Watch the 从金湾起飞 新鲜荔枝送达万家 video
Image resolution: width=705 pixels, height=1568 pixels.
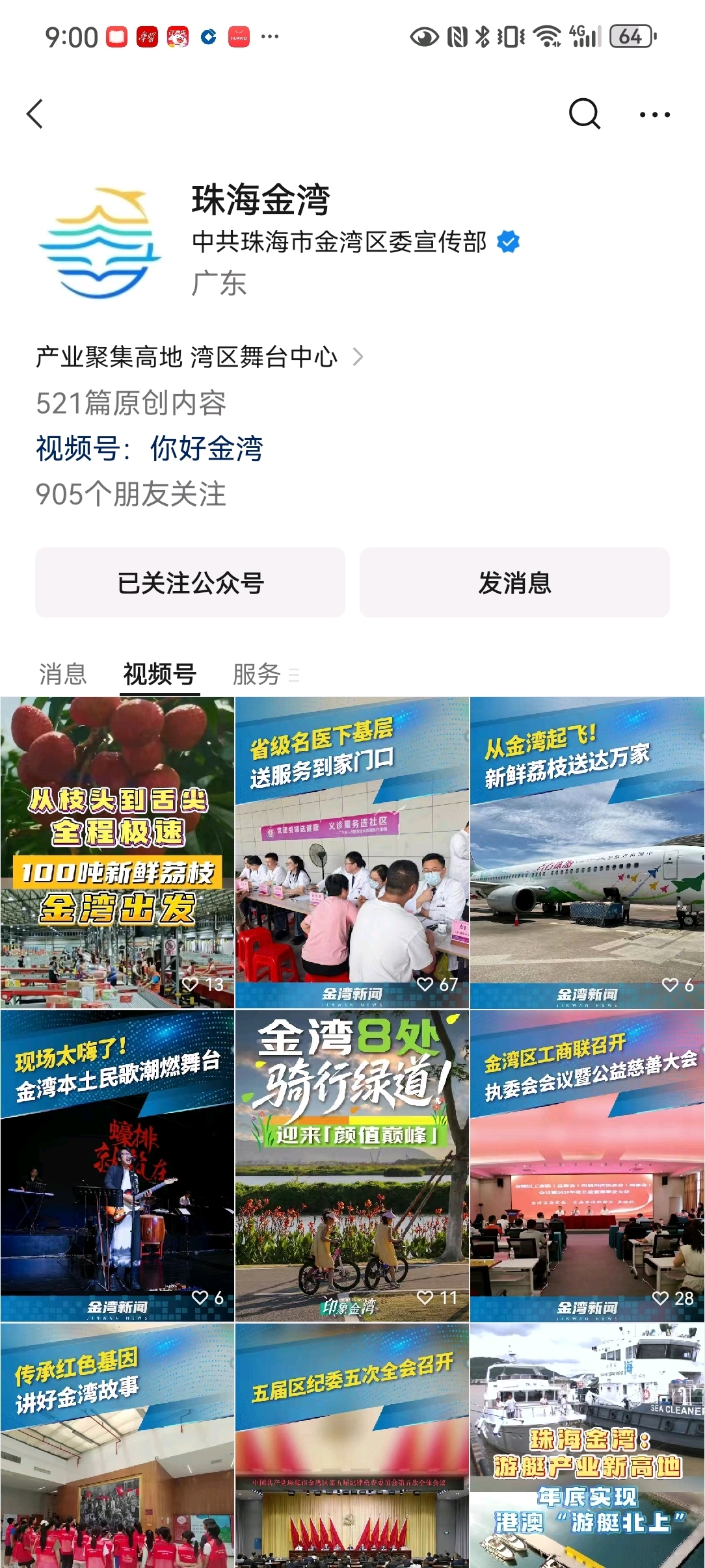click(x=587, y=852)
